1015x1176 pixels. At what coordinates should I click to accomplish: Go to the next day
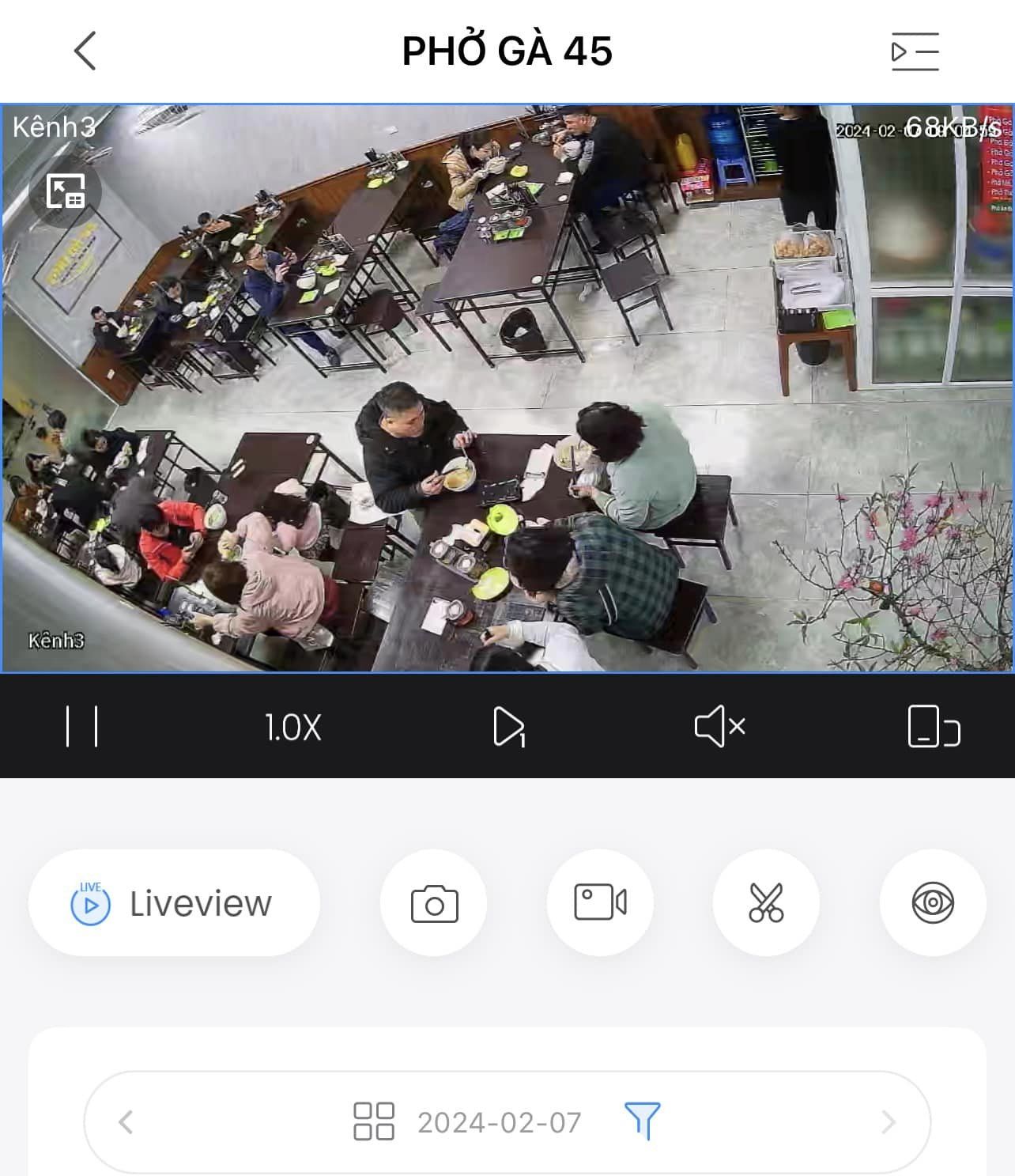[x=889, y=1121]
